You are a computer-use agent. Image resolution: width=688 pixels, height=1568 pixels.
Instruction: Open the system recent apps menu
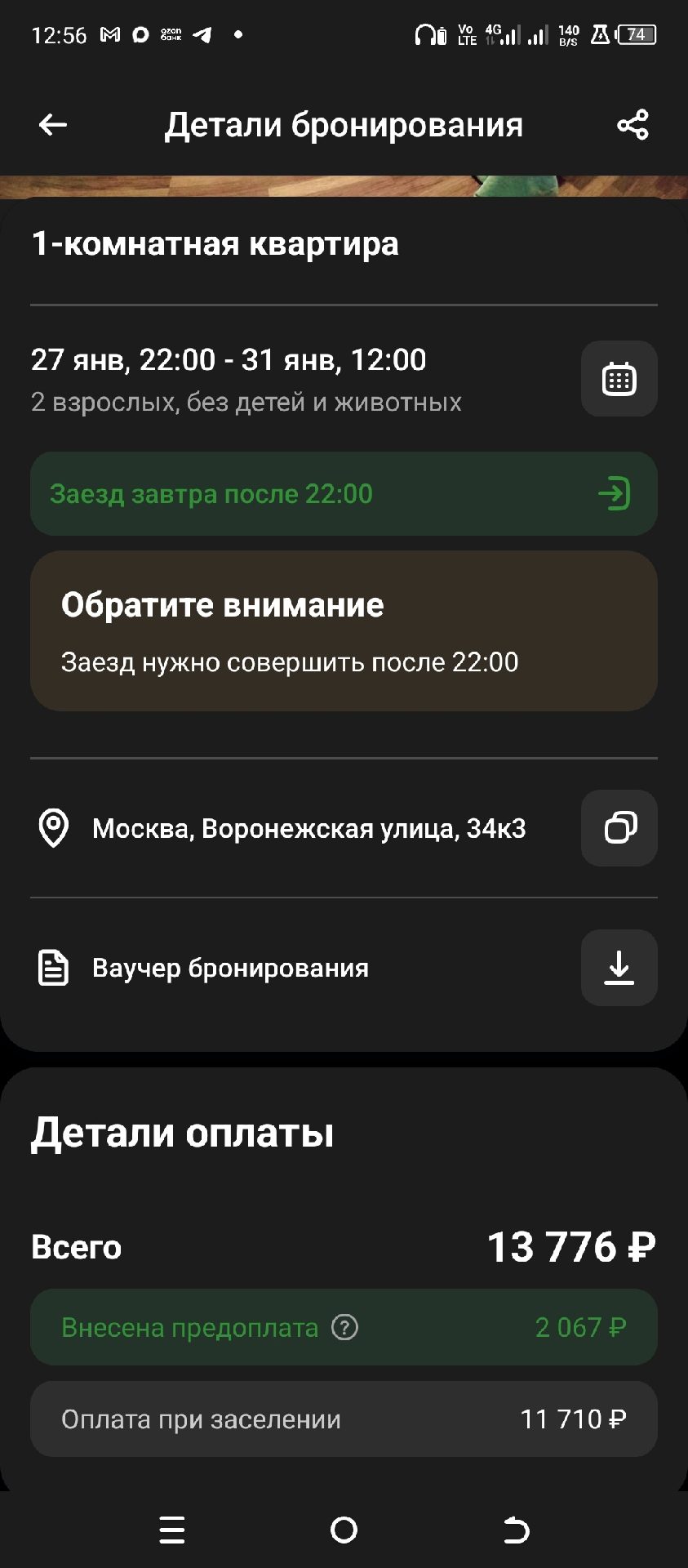tap(171, 1530)
